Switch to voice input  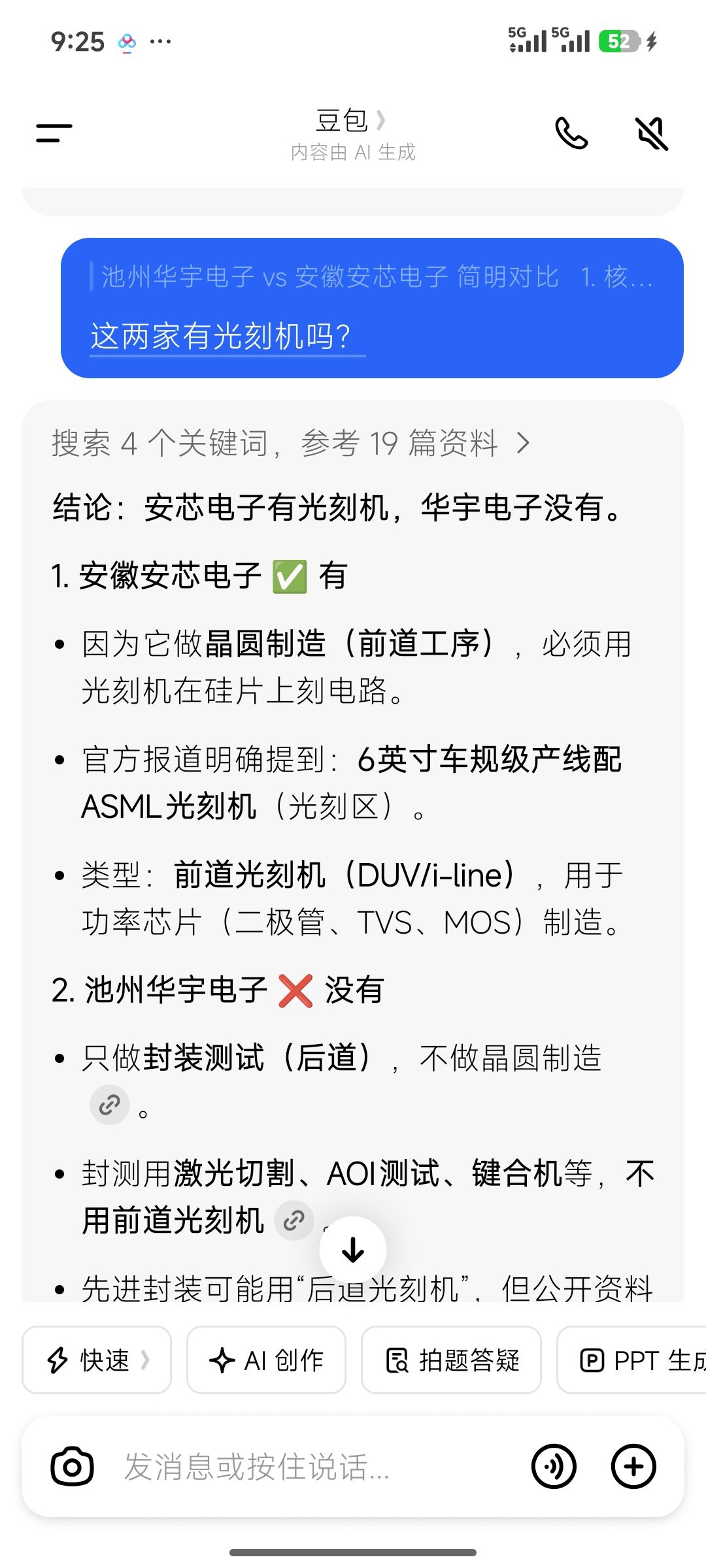pos(554,1467)
